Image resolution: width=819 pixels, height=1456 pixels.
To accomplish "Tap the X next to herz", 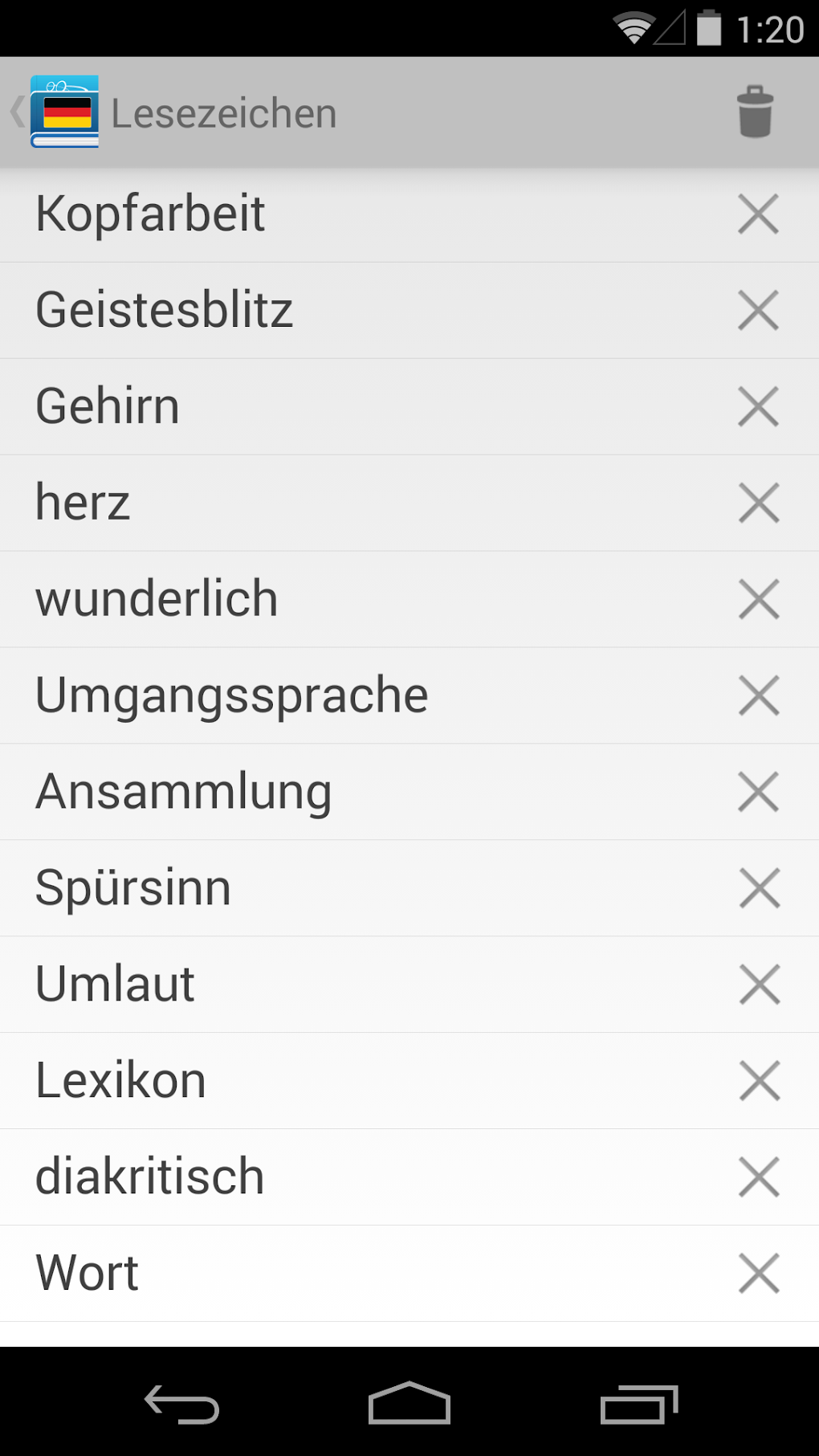I will (758, 503).
